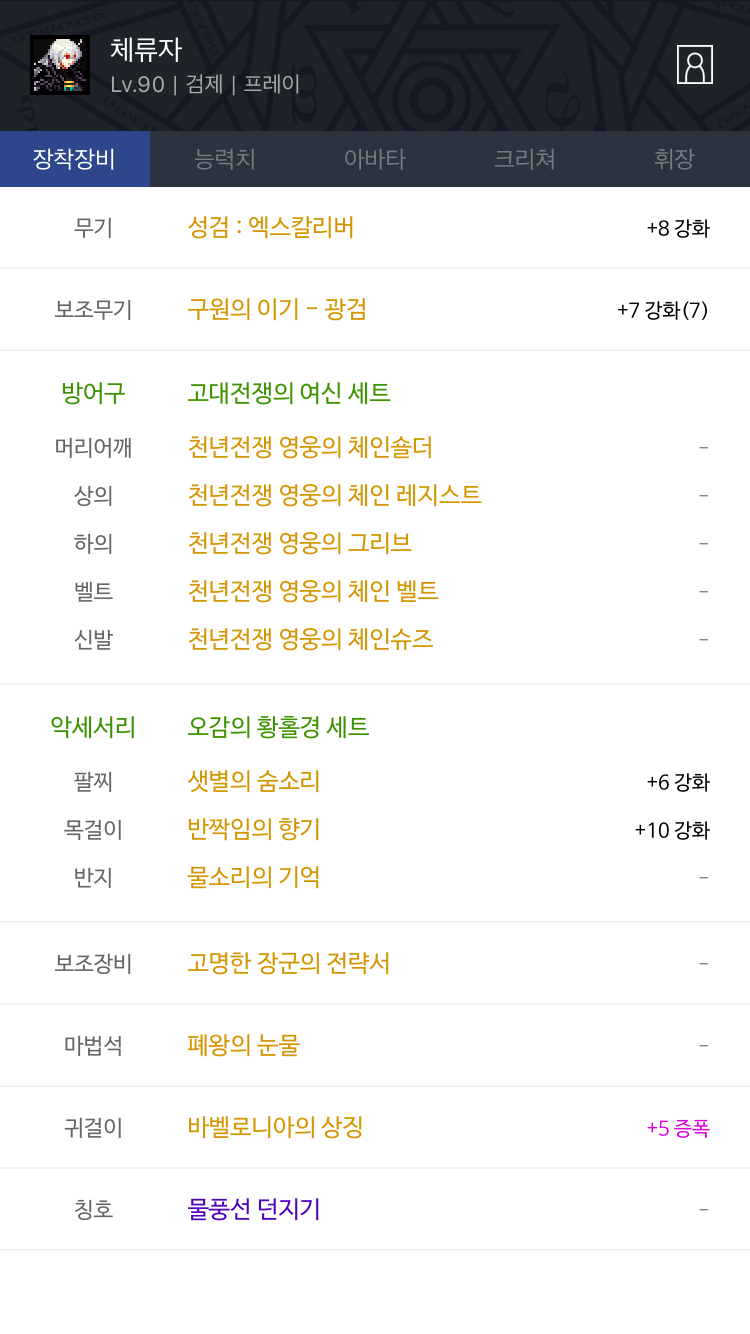
Task: Switch to the 크리쳐 tab
Action: 525,159
